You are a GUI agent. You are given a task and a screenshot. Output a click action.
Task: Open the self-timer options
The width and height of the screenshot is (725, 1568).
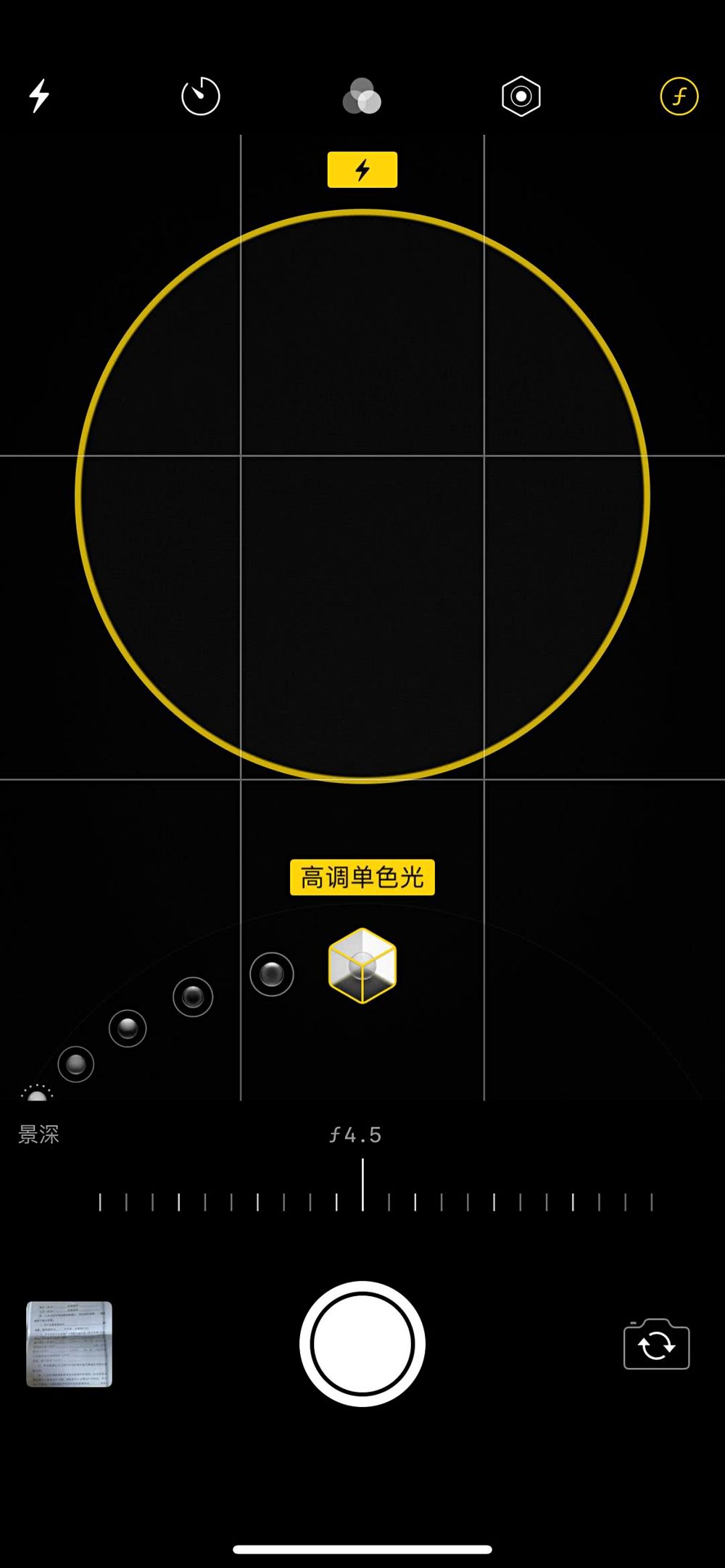click(200, 96)
